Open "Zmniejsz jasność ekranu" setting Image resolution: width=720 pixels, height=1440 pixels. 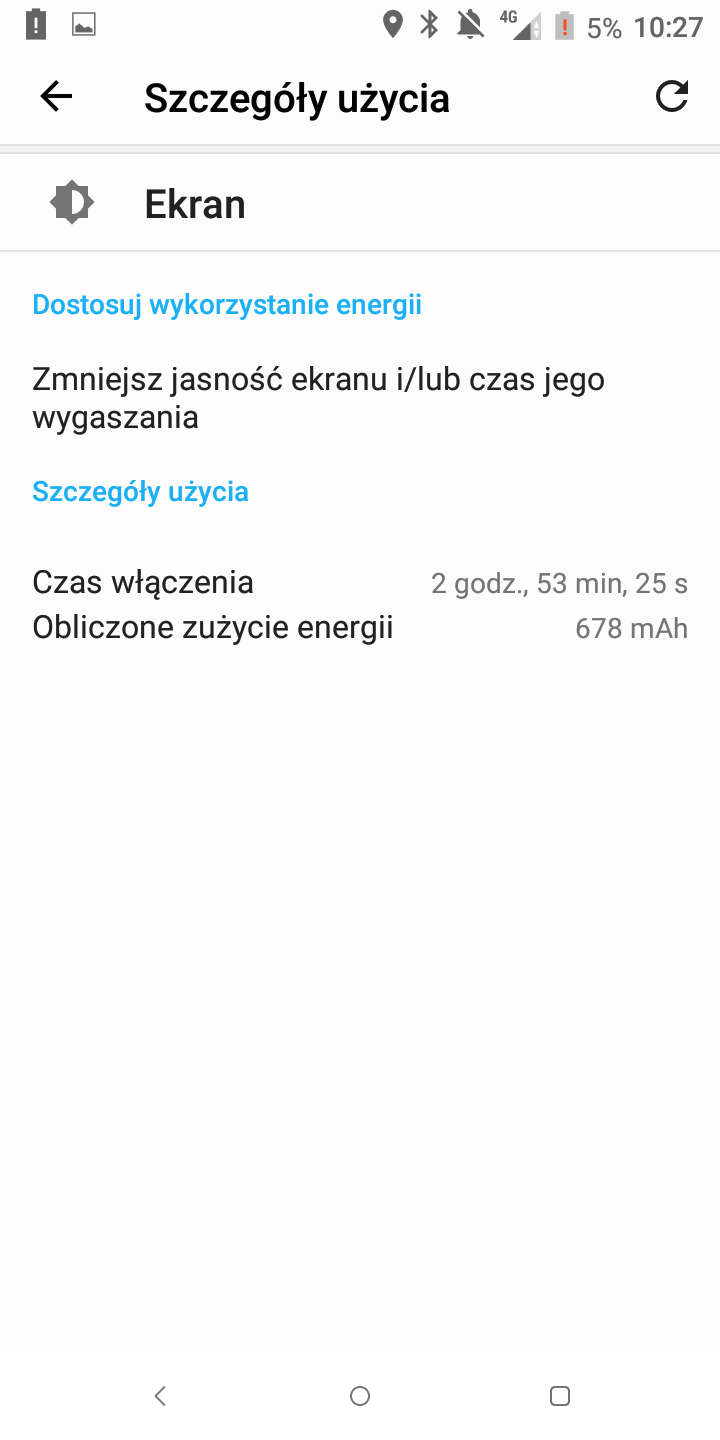tap(360, 398)
